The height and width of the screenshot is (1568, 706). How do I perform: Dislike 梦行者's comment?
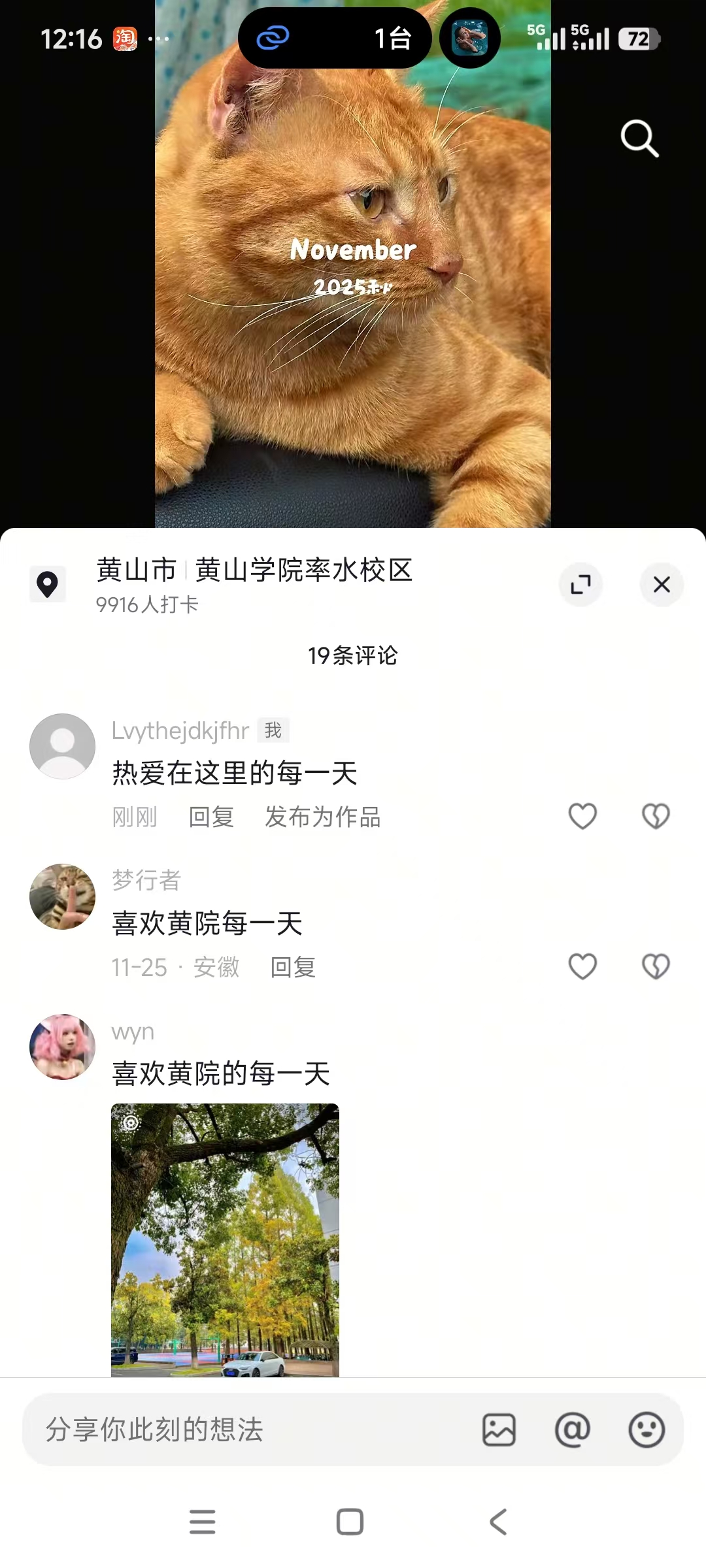[656, 966]
